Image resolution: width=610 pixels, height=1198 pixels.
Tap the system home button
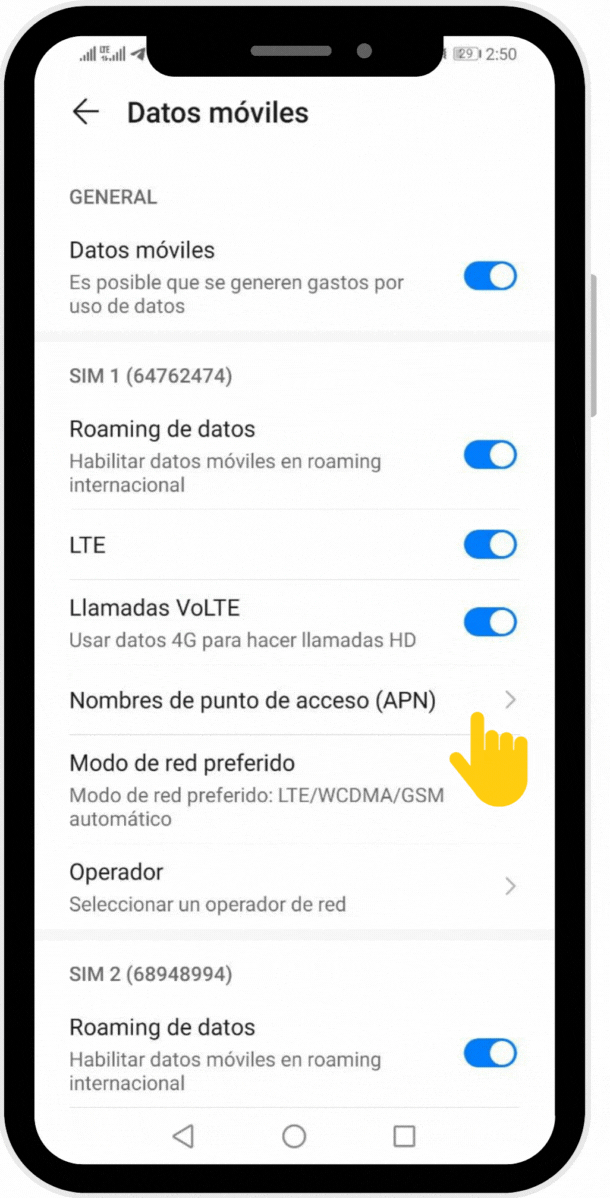[x=294, y=1136]
